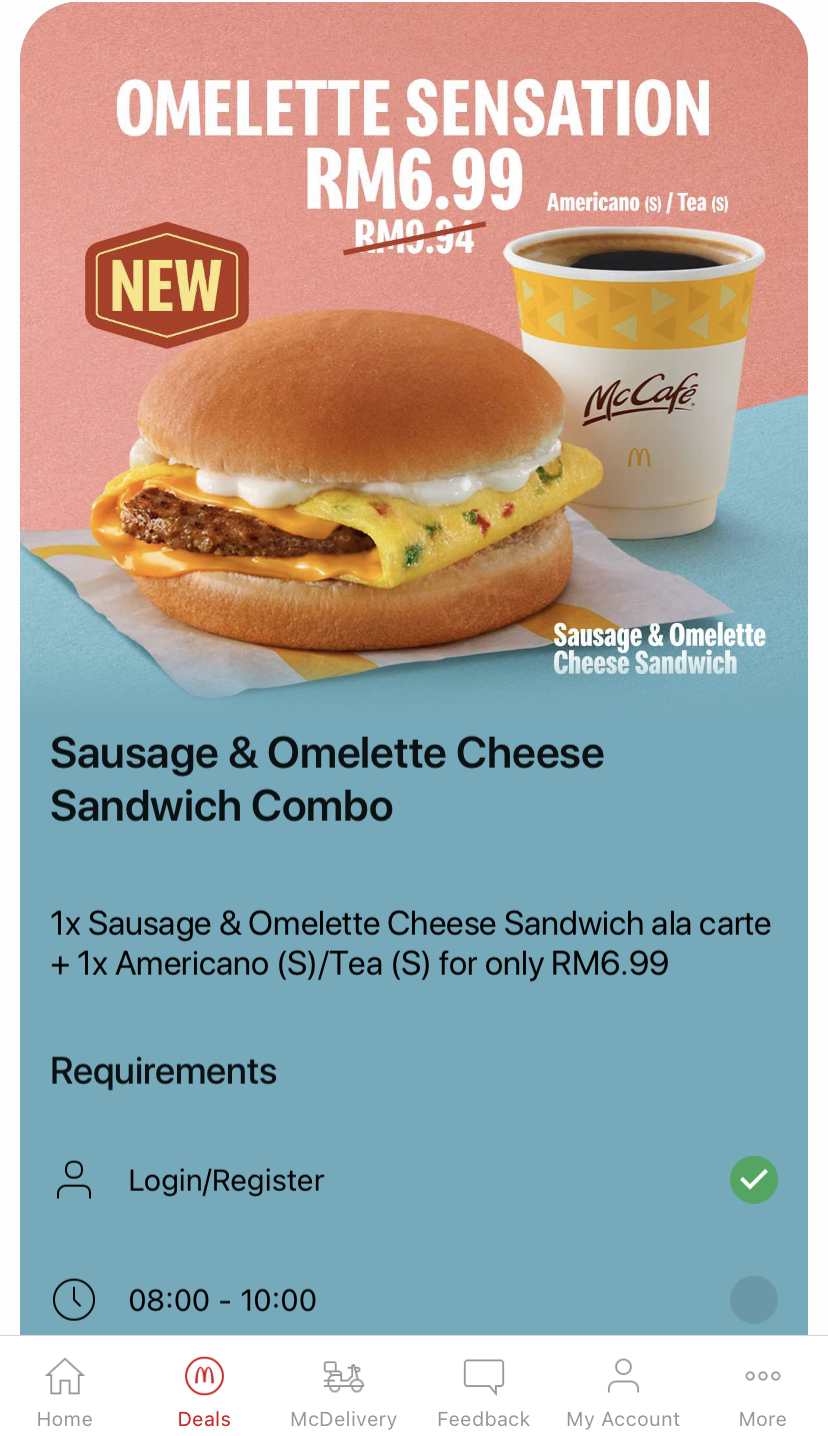Go to the Home tab
The height and width of the screenshot is (1436, 828).
[x=64, y=1391]
